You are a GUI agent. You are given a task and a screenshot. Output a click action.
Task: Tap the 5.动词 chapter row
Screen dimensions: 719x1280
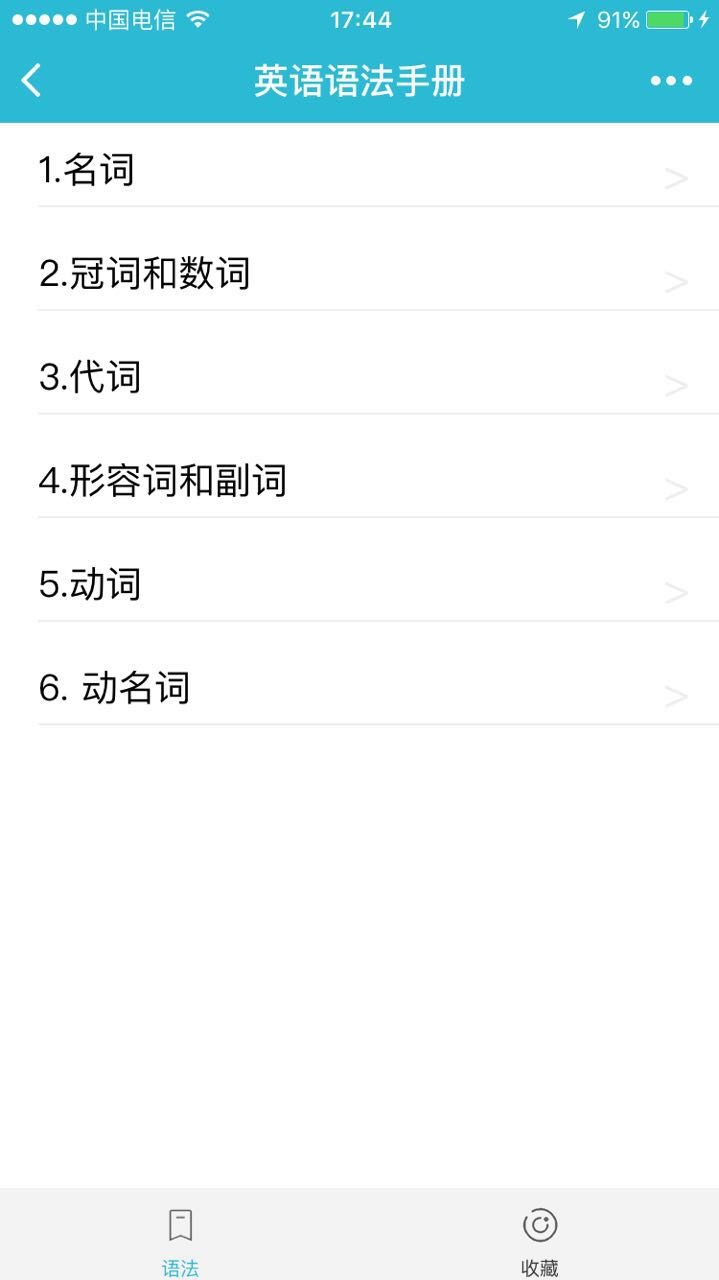pyautogui.click(x=360, y=585)
